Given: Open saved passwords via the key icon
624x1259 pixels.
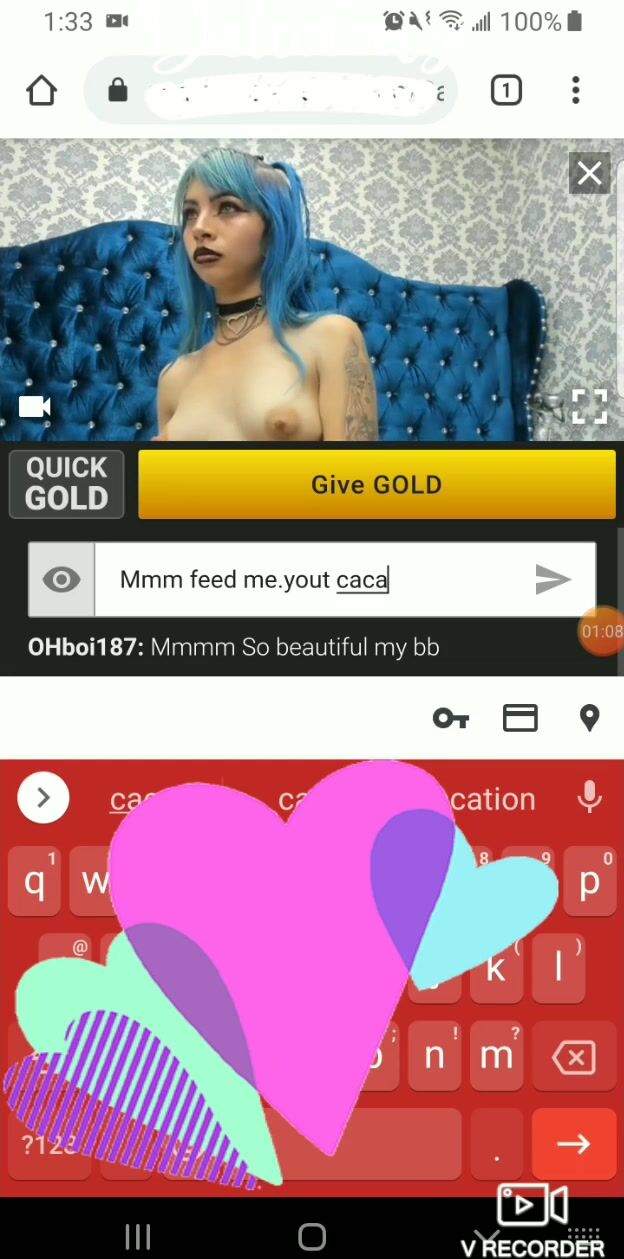Looking at the screenshot, I should pyautogui.click(x=450, y=718).
